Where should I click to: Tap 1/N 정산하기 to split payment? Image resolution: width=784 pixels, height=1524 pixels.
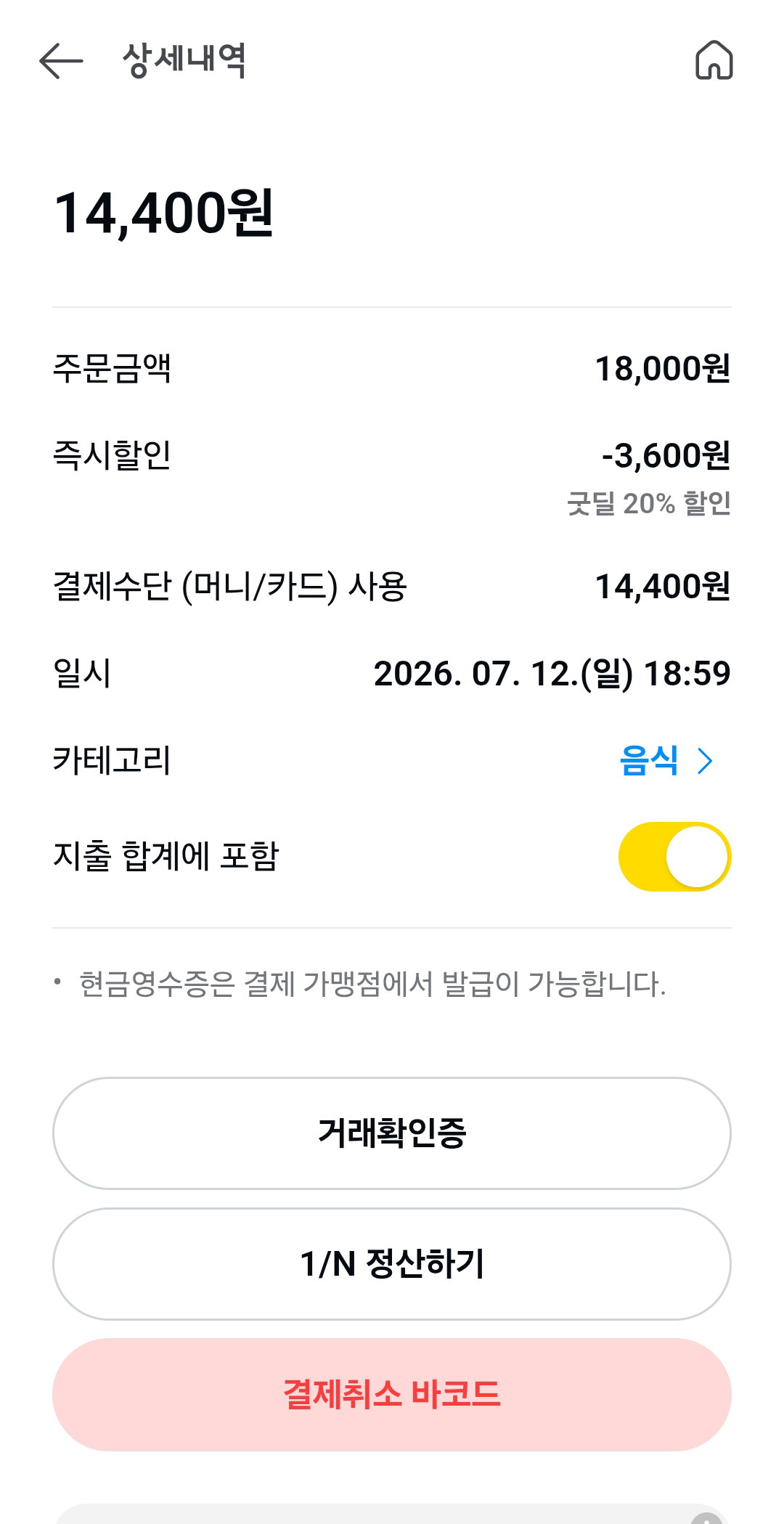(x=392, y=1264)
